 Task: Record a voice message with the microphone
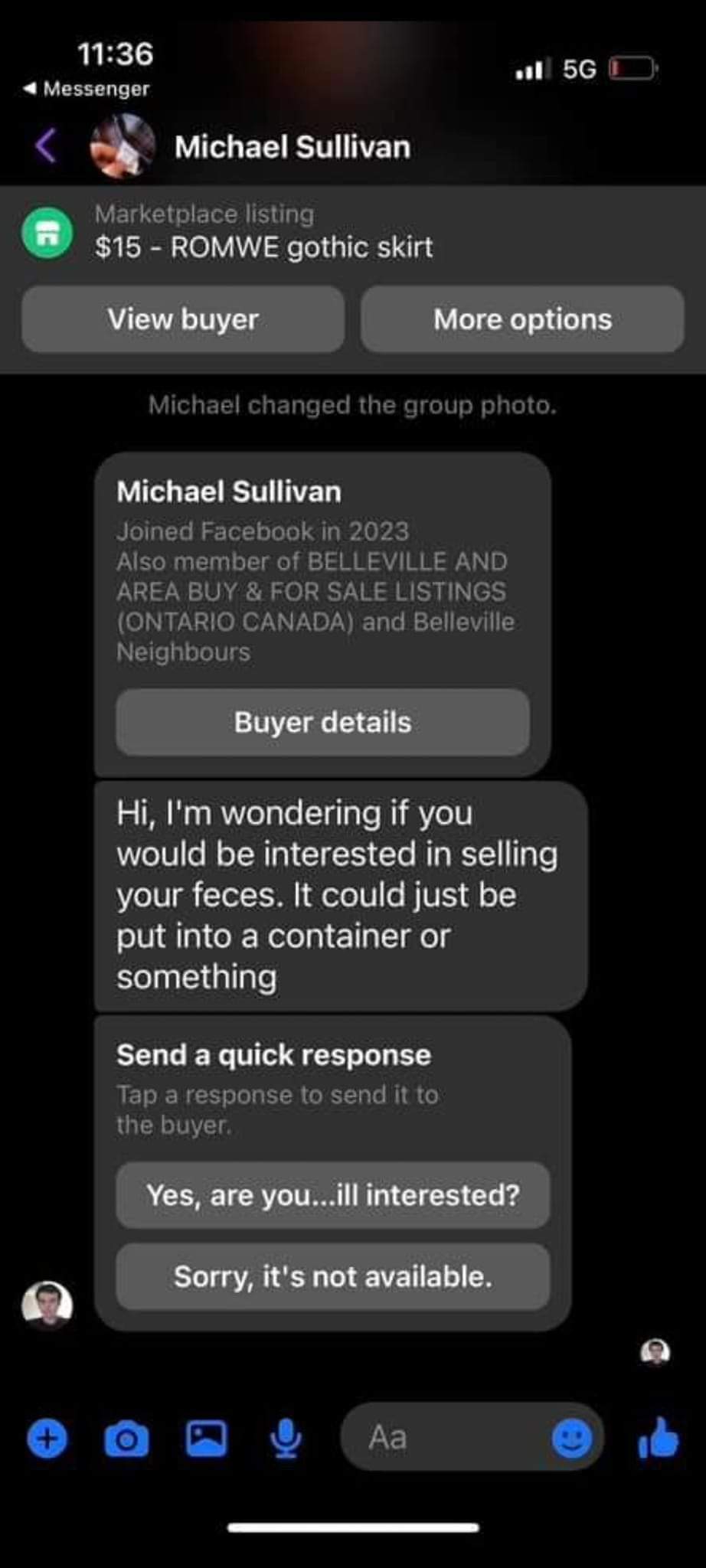click(286, 1439)
